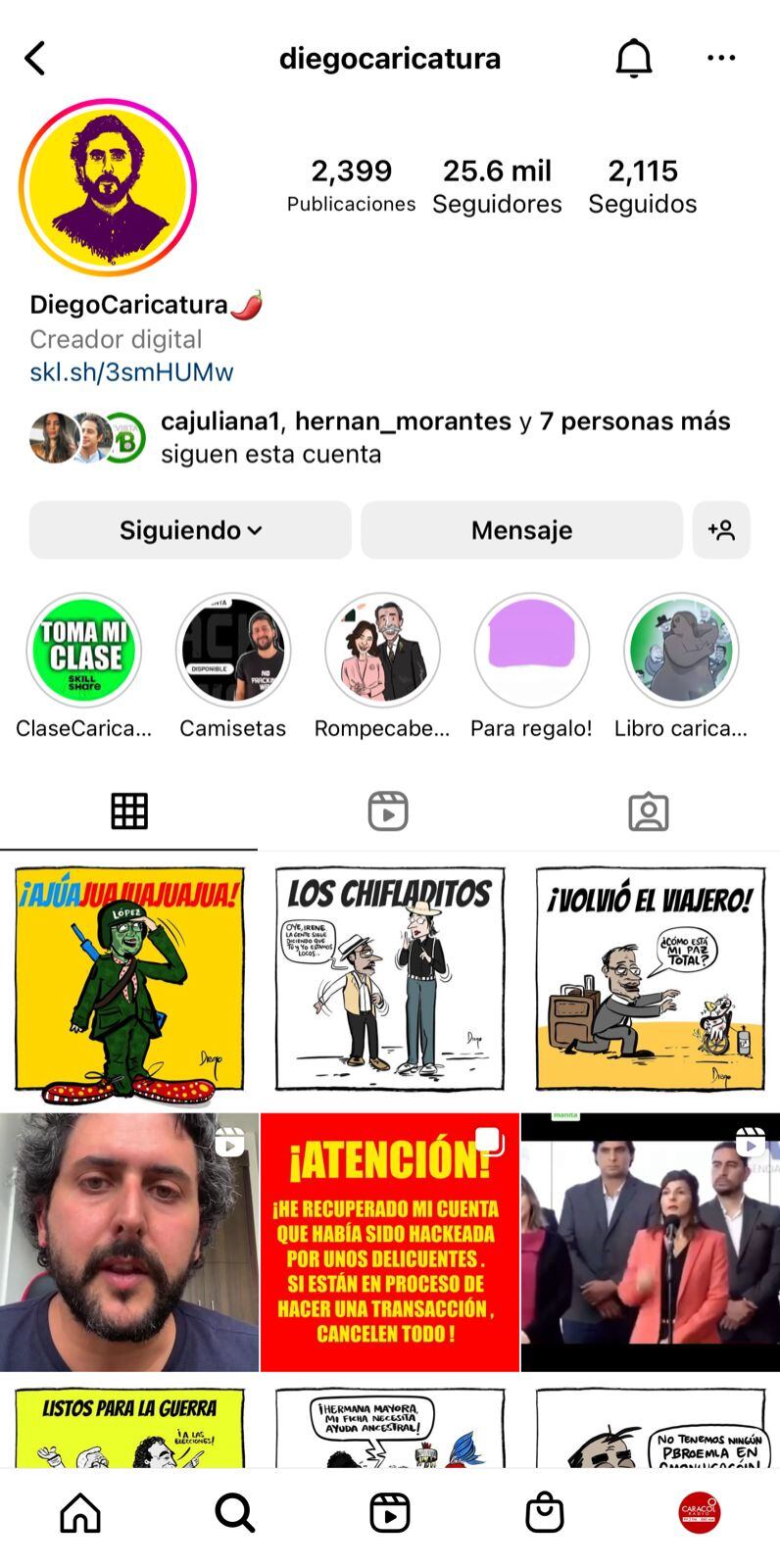This screenshot has width=780, height=1568.
Task: Go back using the top arrow
Action: [35, 59]
